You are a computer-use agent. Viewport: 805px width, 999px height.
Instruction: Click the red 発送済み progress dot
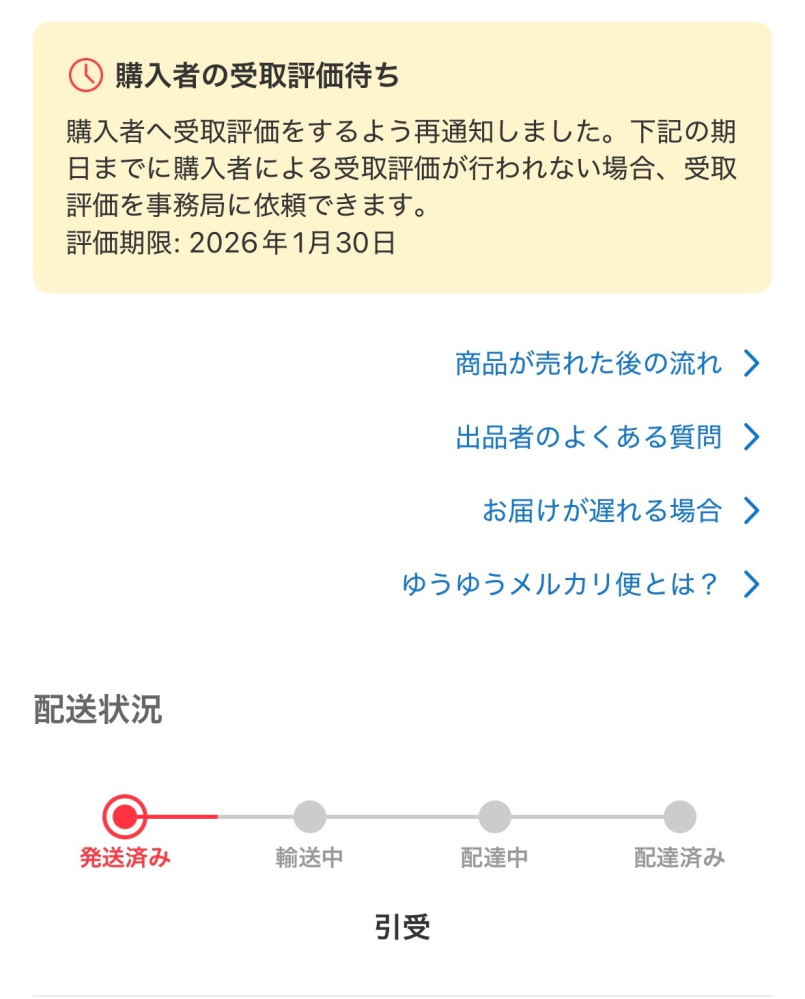point(125,816)
